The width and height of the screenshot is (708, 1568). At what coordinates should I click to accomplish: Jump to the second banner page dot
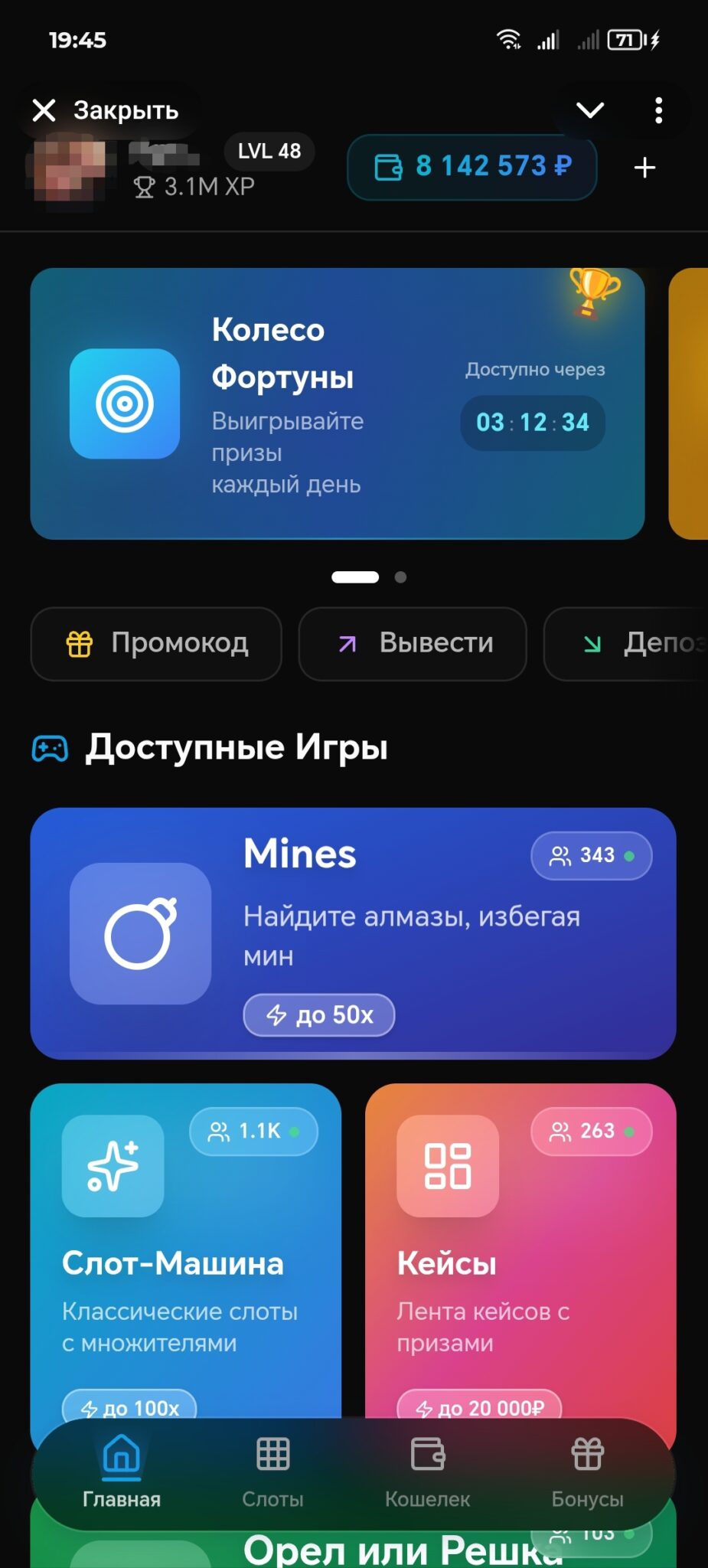coord(400,577)
